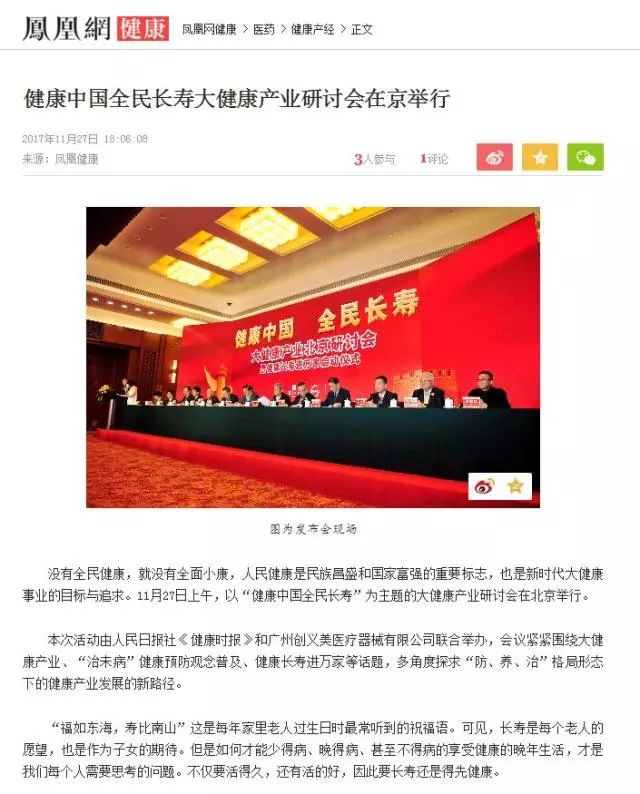The width and height of the screenshot is (640, 794).
Task: View the 3人参与 participants link
Action: (375, 159)
